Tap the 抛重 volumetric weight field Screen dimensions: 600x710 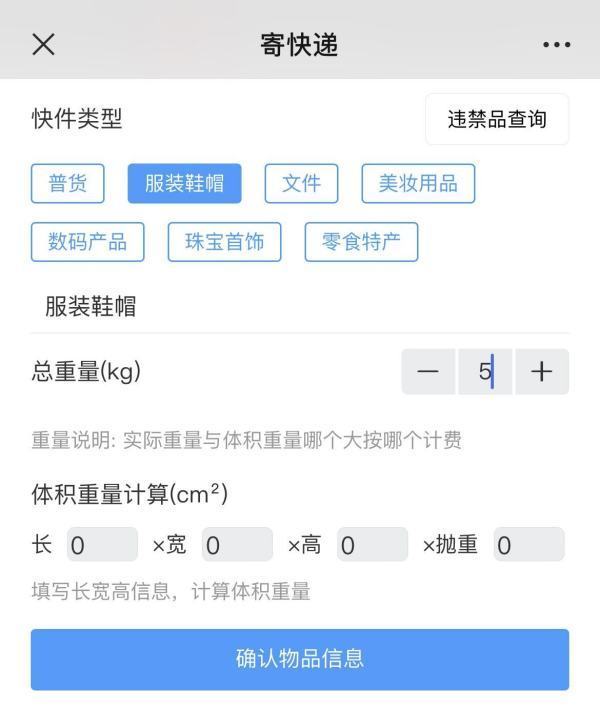click(528, 545)
